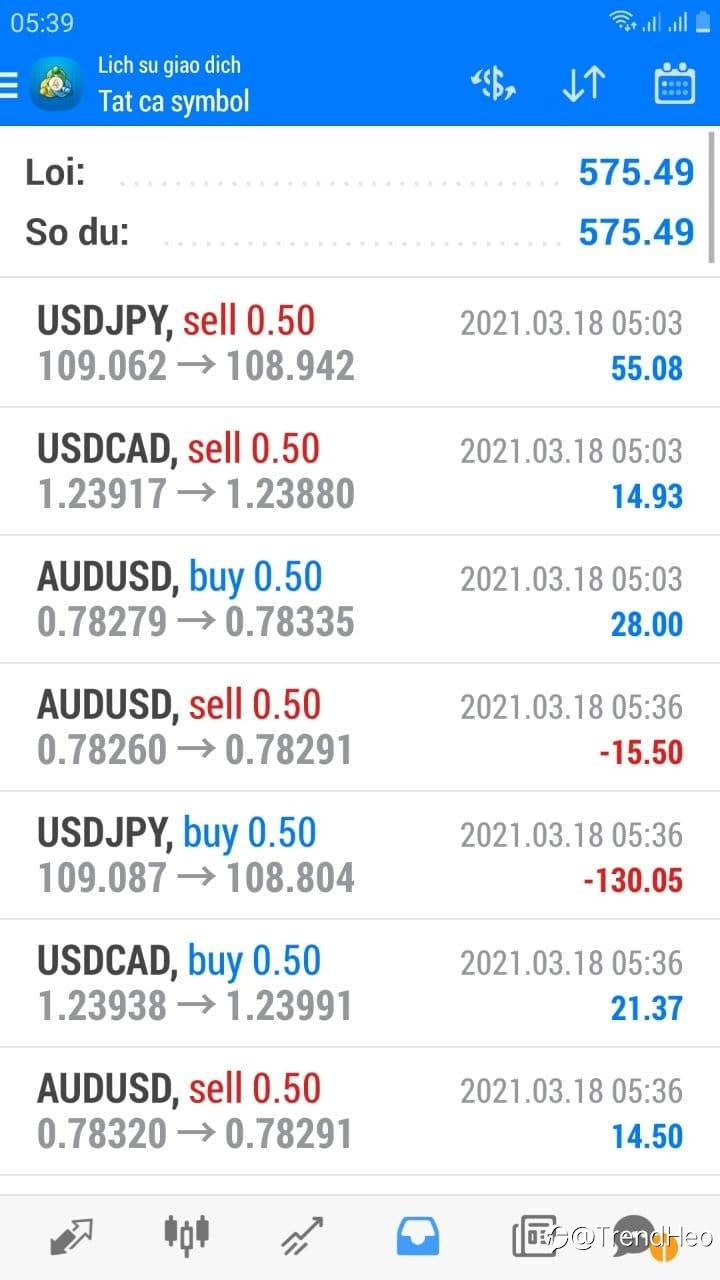Open the AUDUSD buy trade at 0.78279
This screenshot has height=1280, width=720.
(x=360, y=599)
